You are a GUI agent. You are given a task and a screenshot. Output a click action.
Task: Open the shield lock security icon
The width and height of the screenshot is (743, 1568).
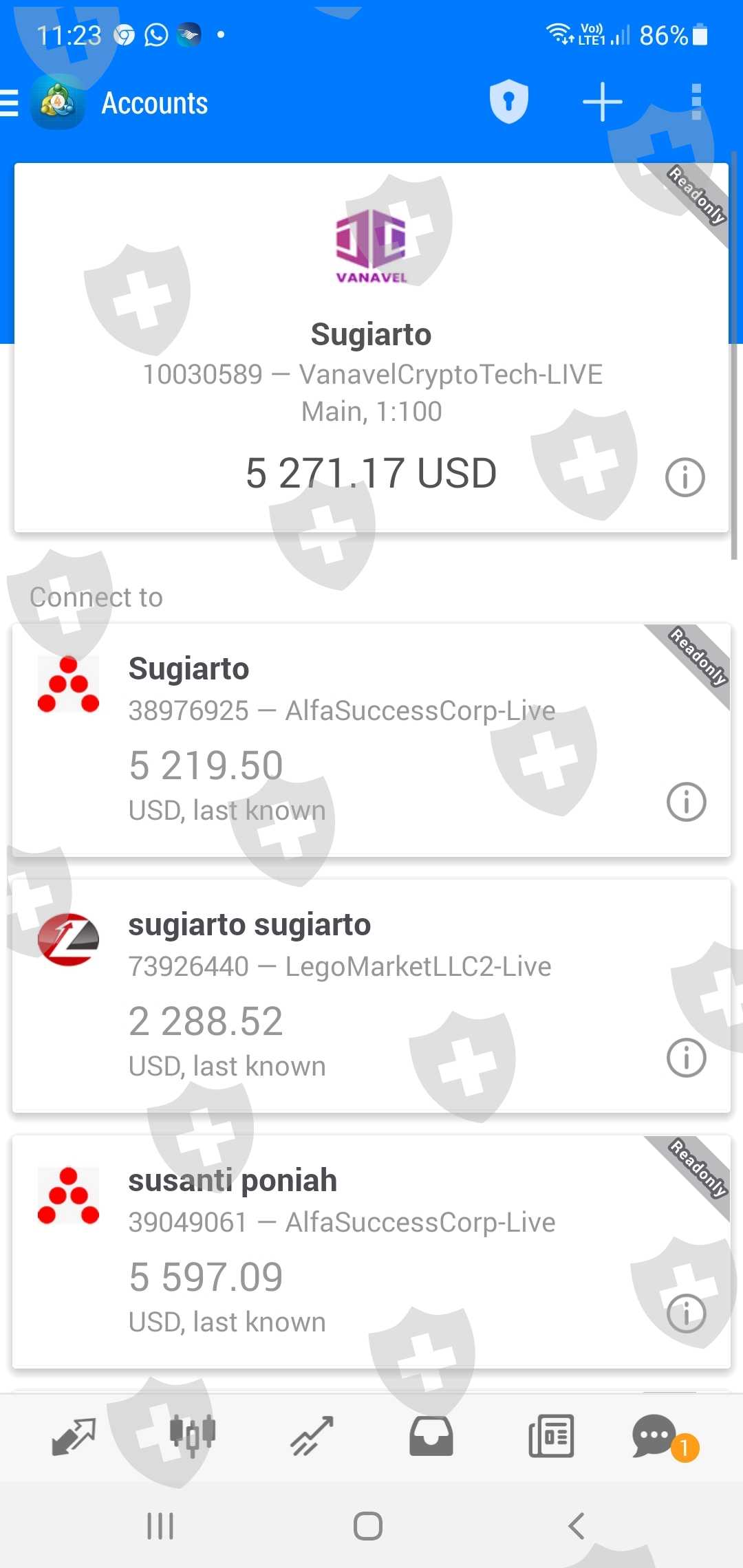click(x=508, y=102)
